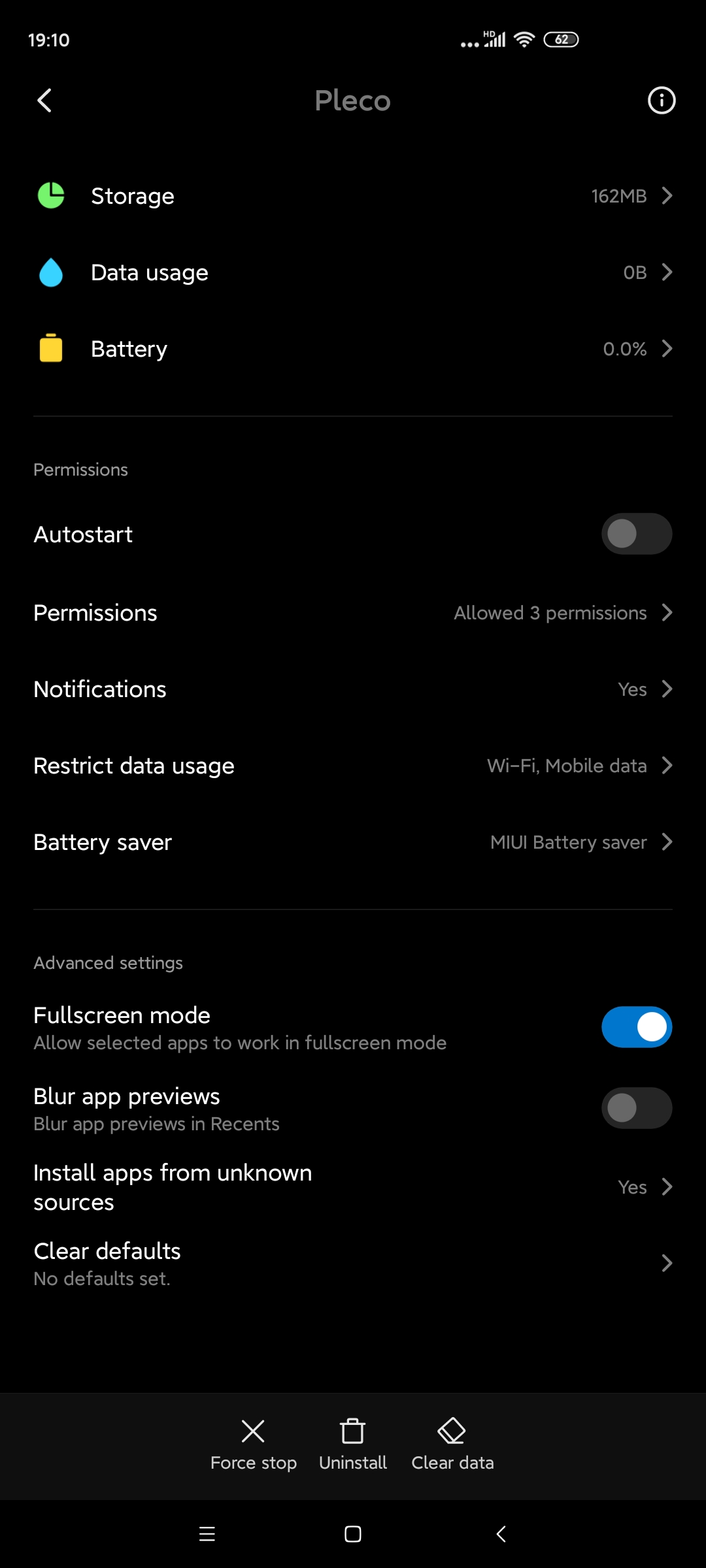Viewport: 706px width, 1568px height.
Task: Open Install apps from unknown sources
Action: point(353,1187)
